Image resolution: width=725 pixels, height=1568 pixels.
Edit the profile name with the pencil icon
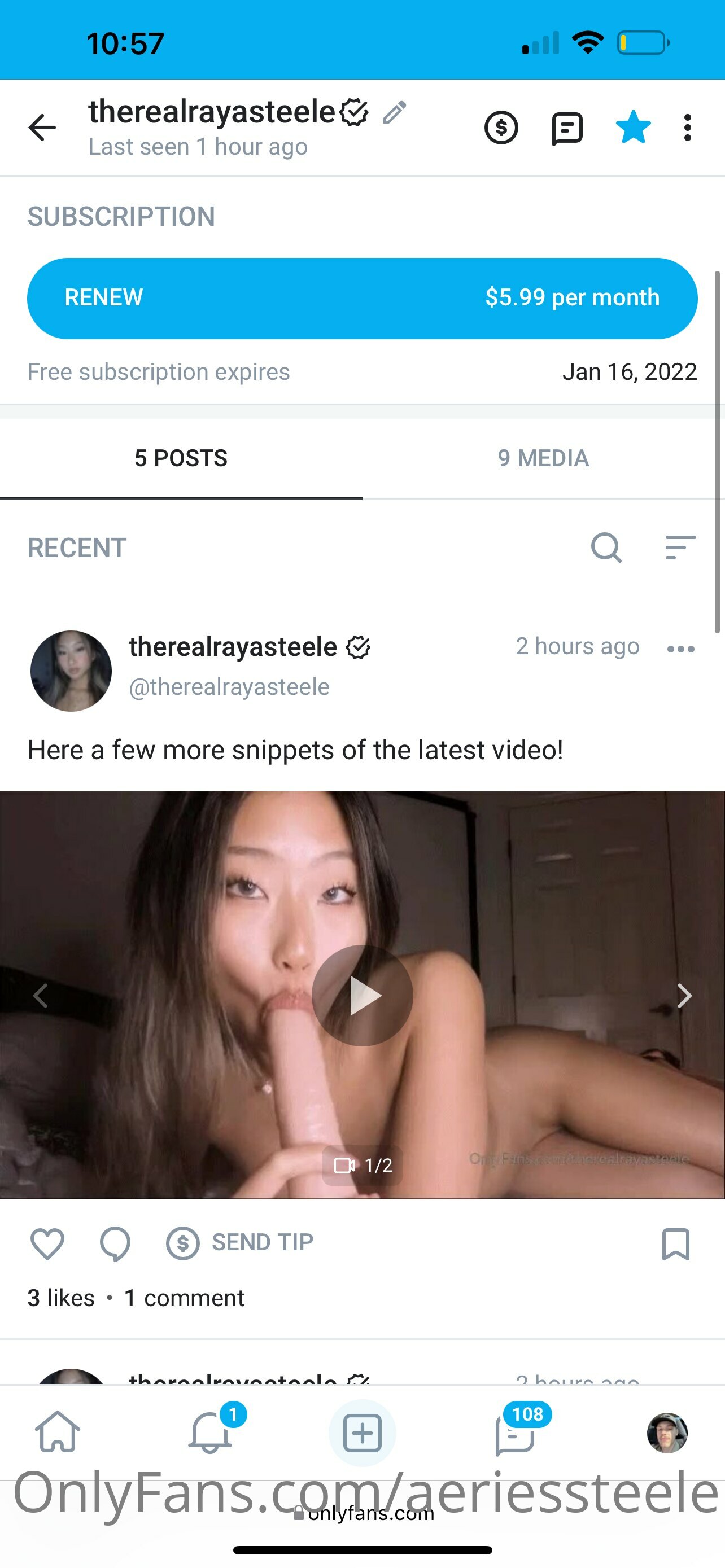tap(395, 113)
